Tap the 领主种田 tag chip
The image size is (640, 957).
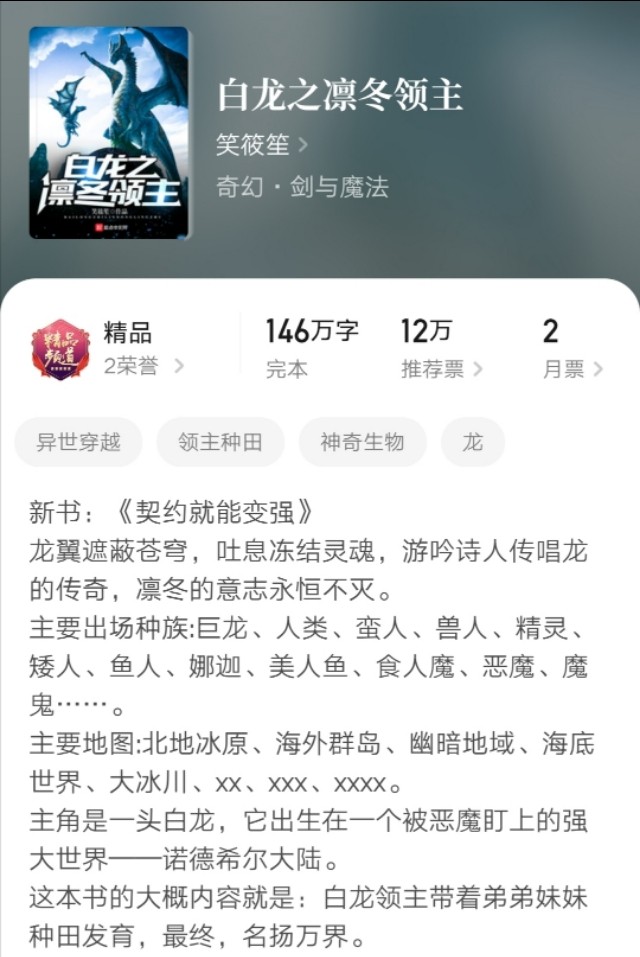tap(220, 442)
